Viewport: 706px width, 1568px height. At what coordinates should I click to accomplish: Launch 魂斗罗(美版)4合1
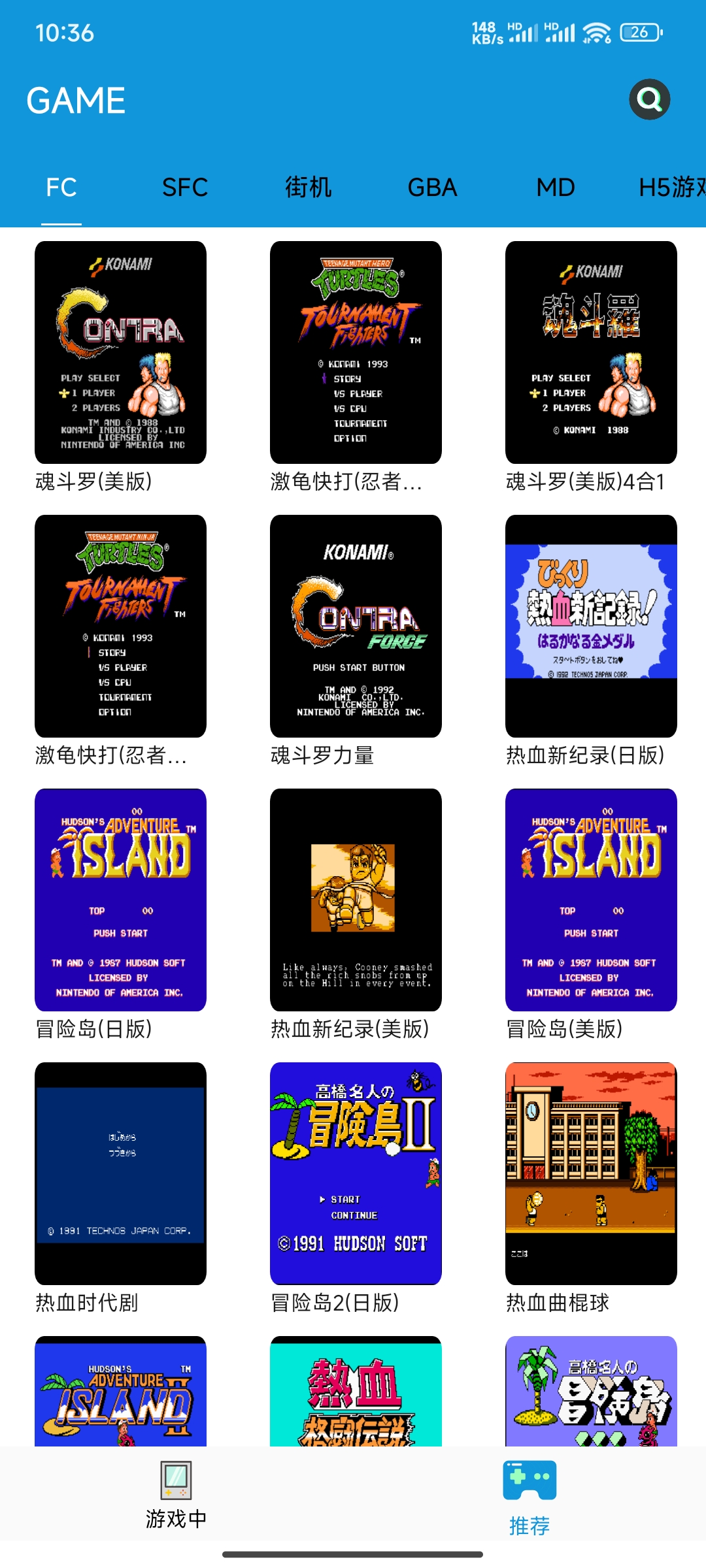(591, 353)
